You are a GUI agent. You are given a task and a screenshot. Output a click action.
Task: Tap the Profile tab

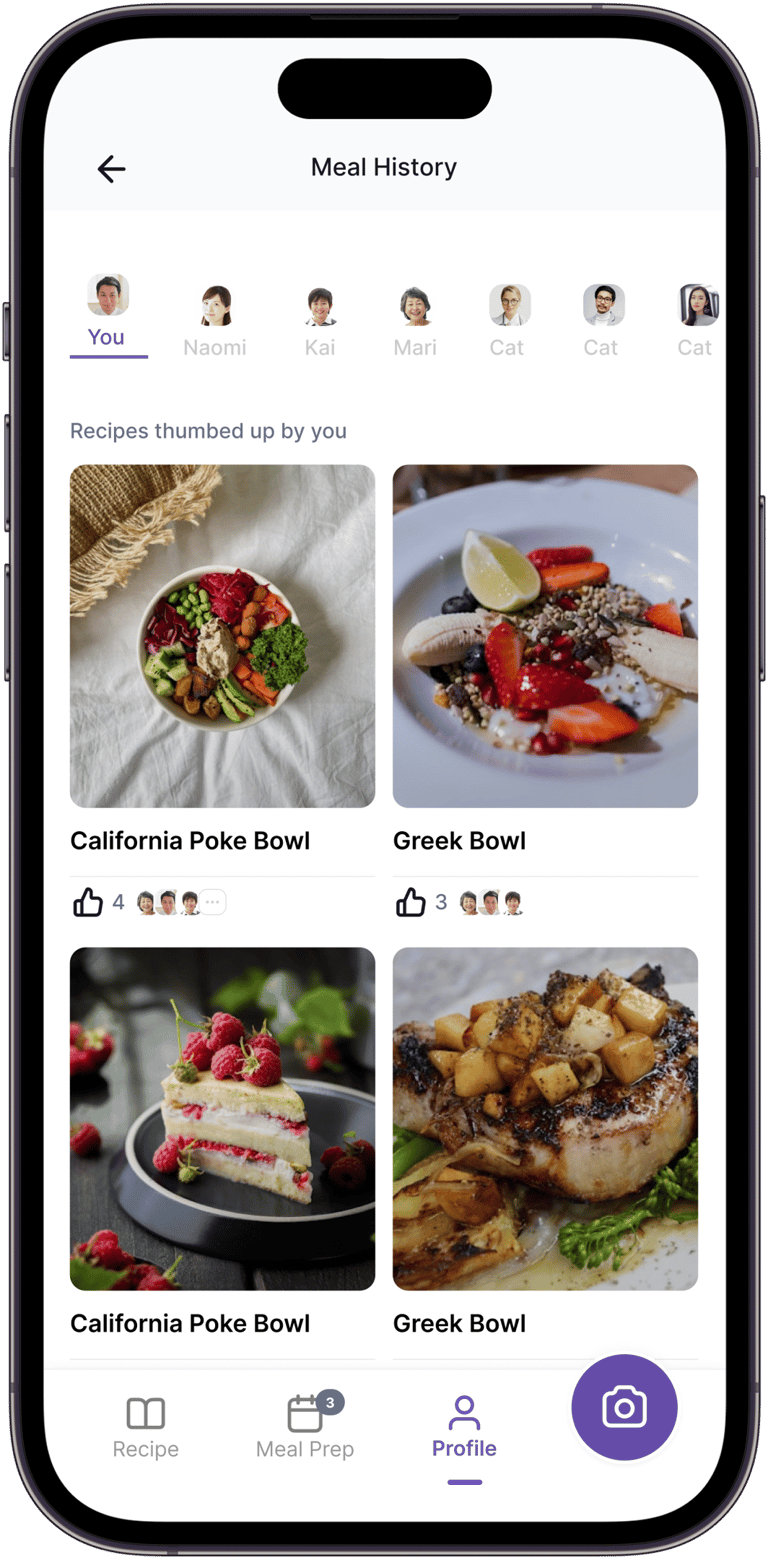coord(464,1427)
